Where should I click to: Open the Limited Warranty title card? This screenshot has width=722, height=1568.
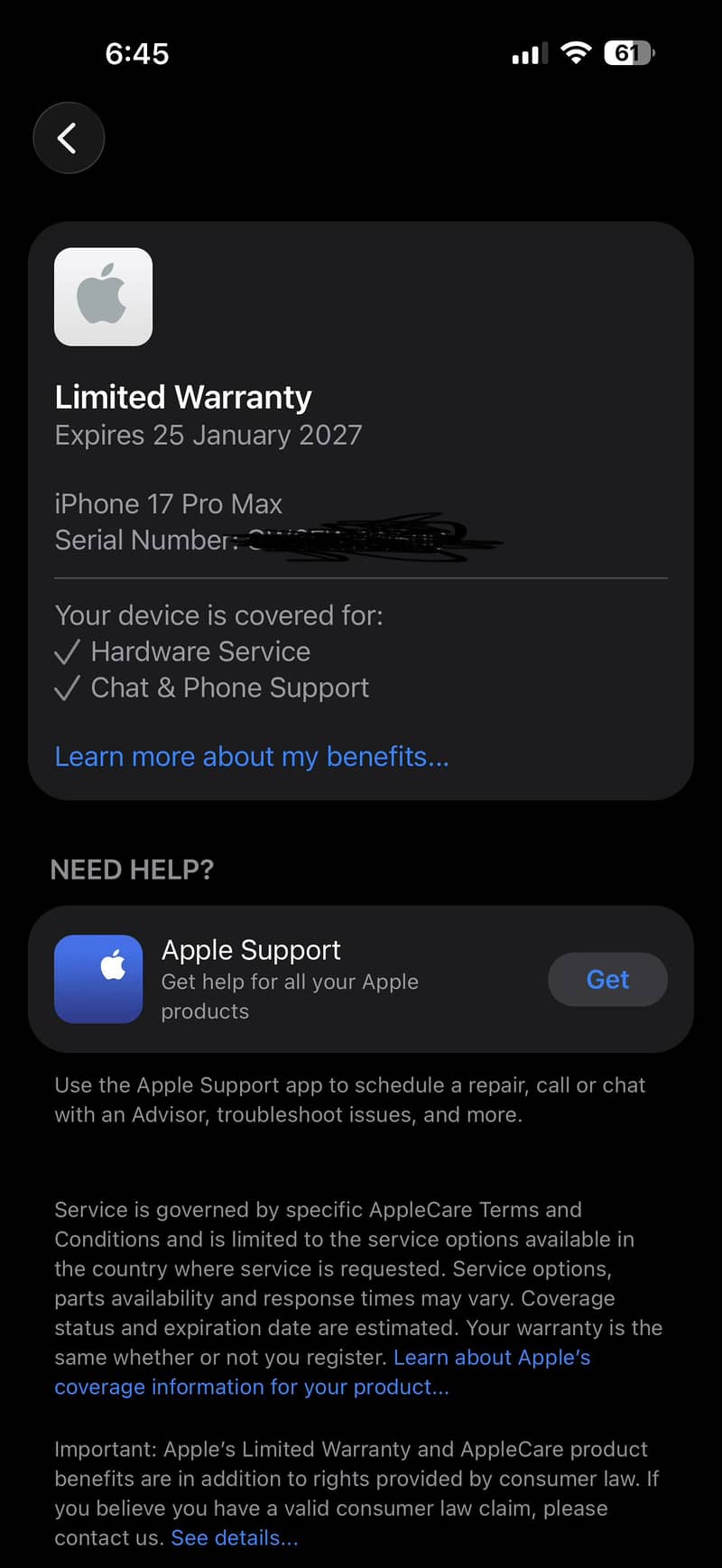[183, 396]
